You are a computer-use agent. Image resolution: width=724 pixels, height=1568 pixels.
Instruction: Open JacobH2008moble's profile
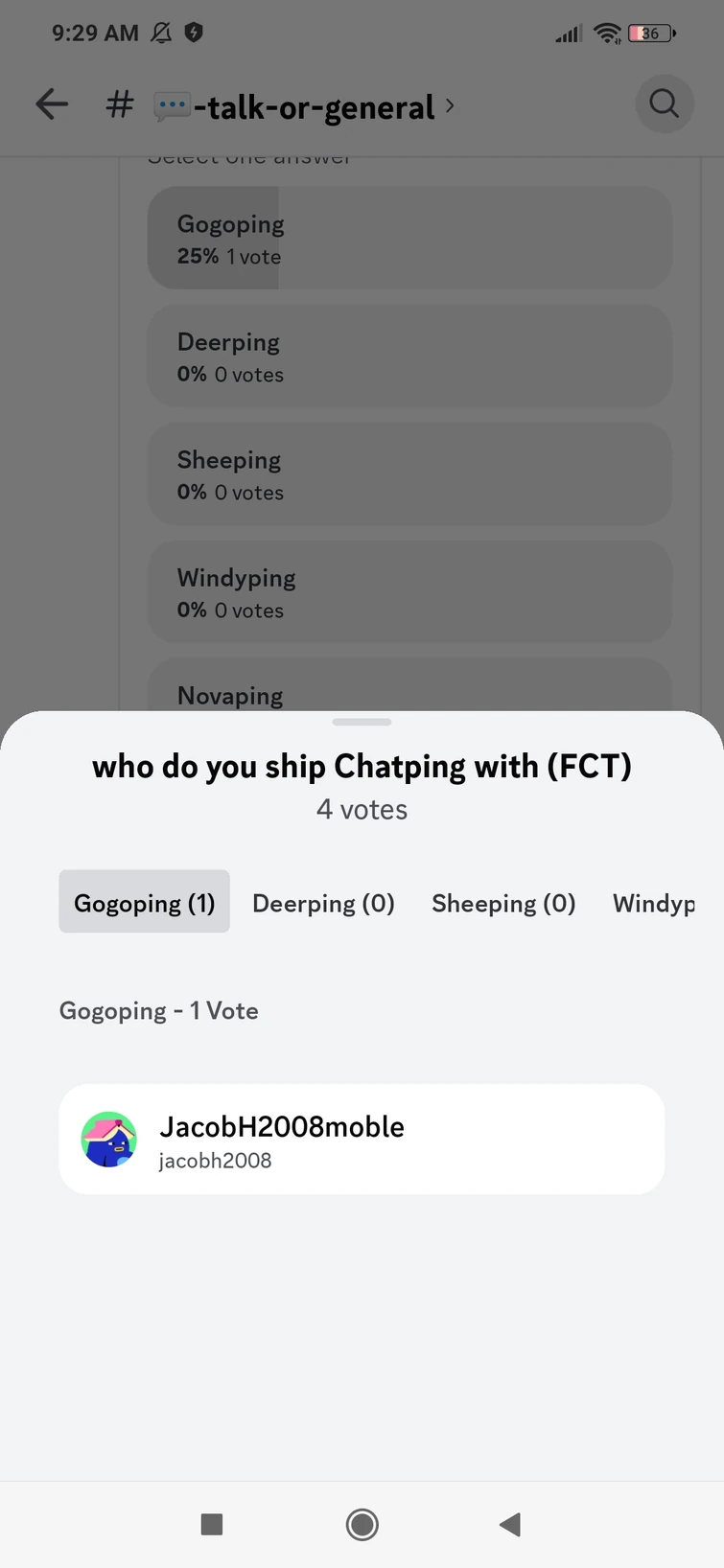(x=362, y=1140)
